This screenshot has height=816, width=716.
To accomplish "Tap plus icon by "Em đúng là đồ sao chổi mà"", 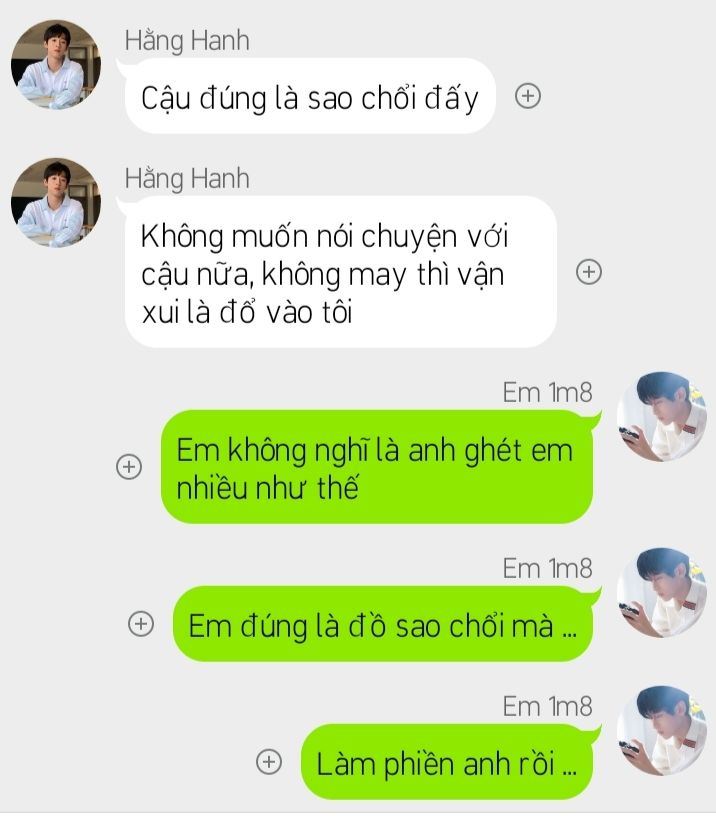I will [142, 624].
